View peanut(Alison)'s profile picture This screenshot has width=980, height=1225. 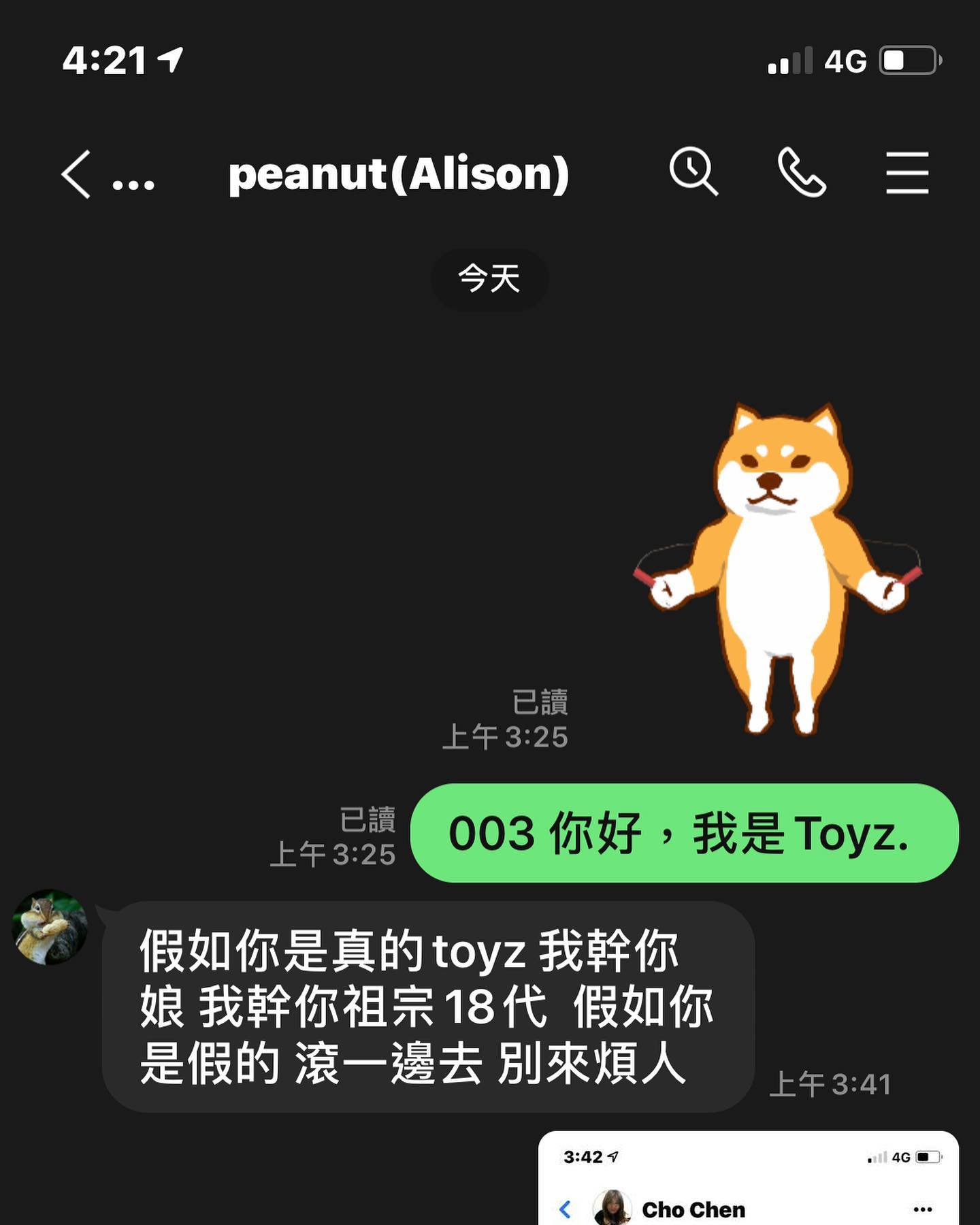[x=50, y=927]
